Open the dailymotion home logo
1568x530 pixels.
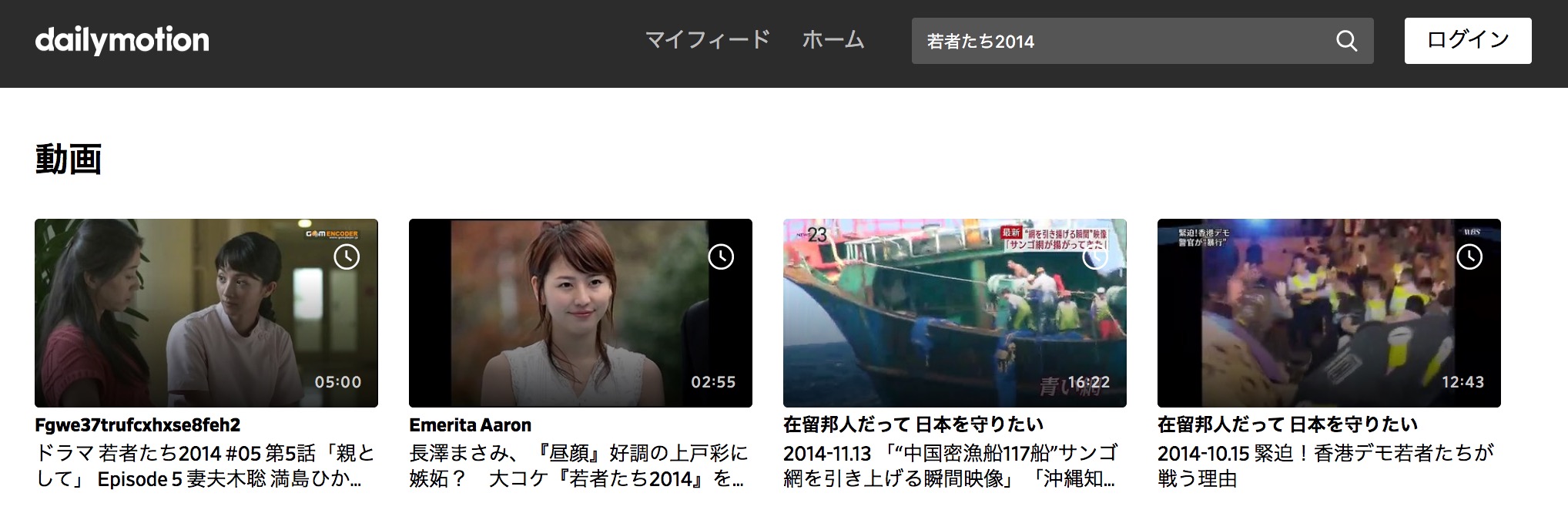point(122,40)
